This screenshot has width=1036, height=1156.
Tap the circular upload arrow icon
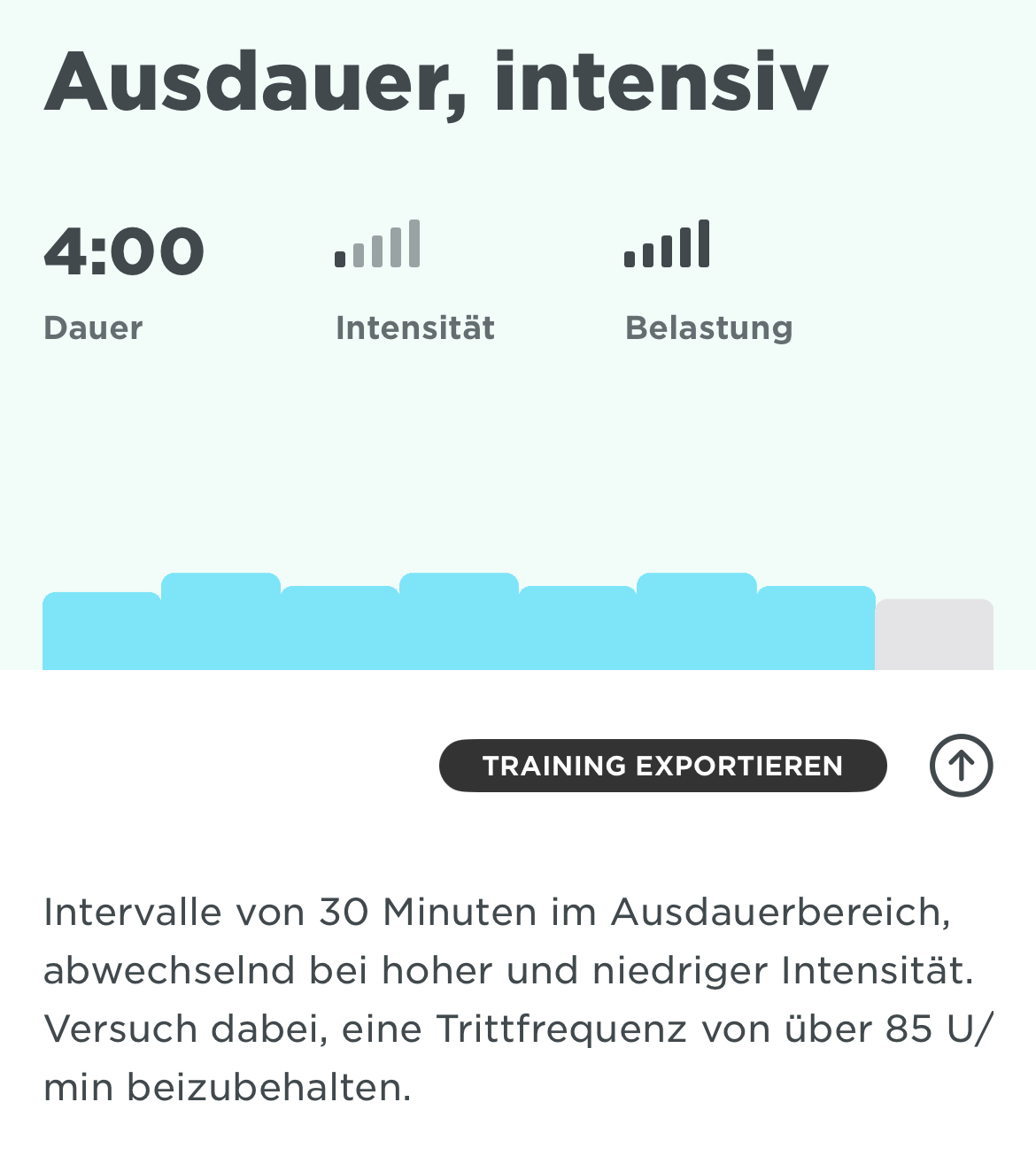[961, 766]
